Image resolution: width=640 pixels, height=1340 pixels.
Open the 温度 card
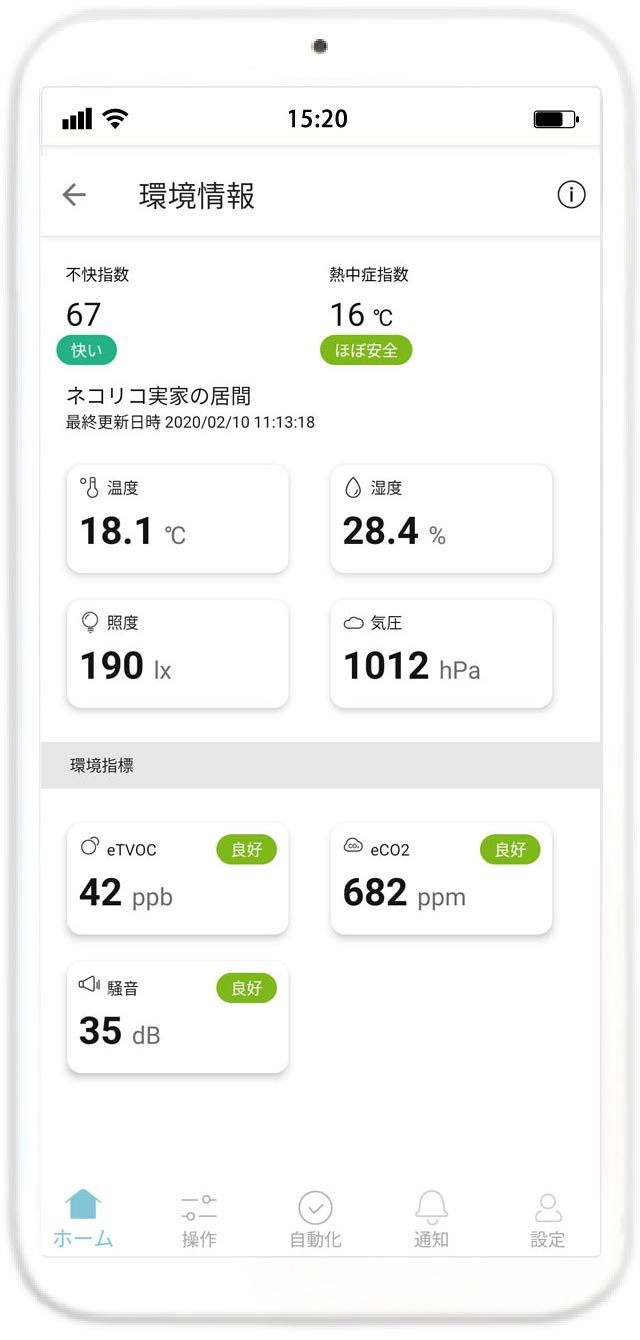tap(178, 519)
